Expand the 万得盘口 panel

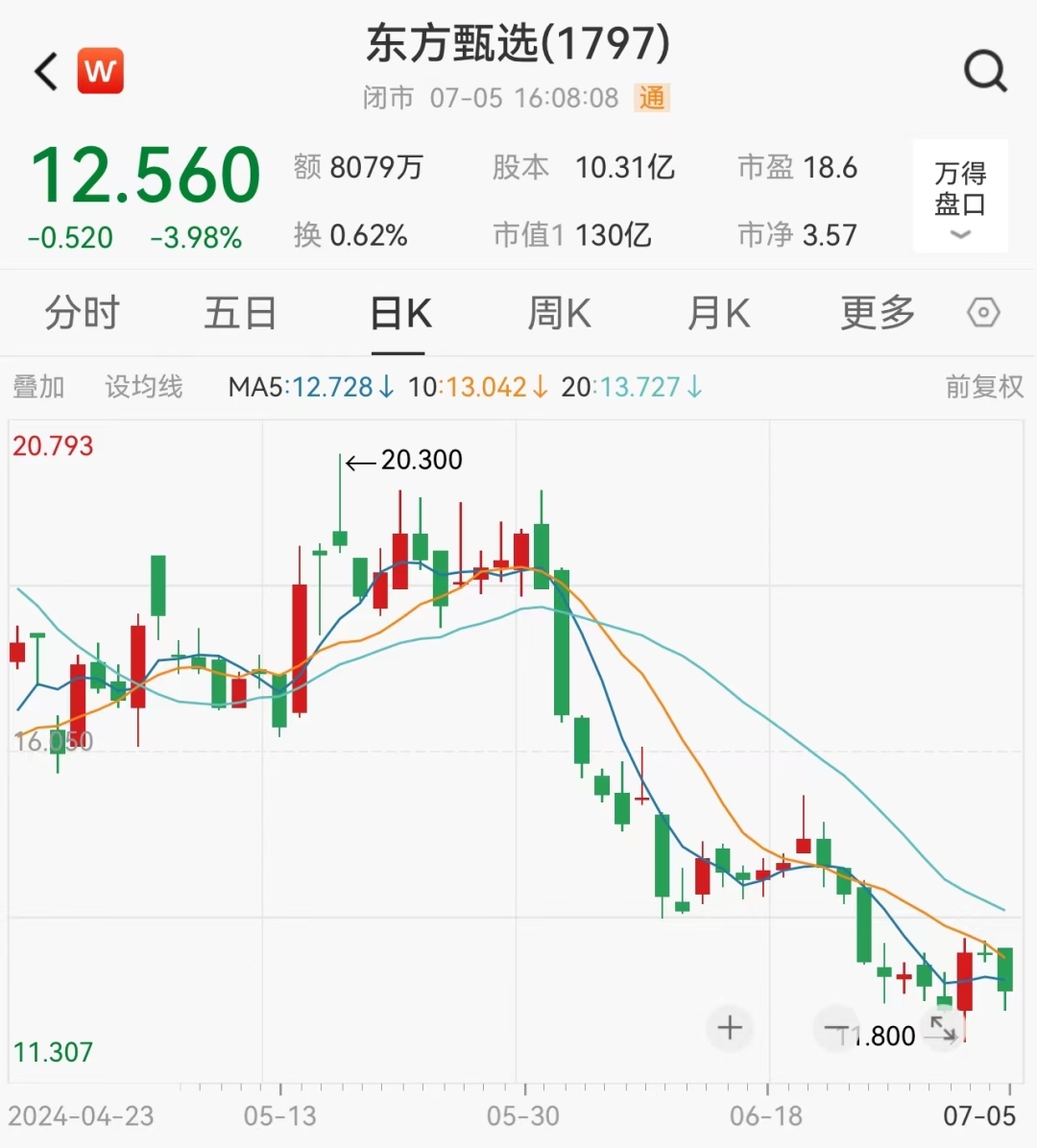[960, 197]
